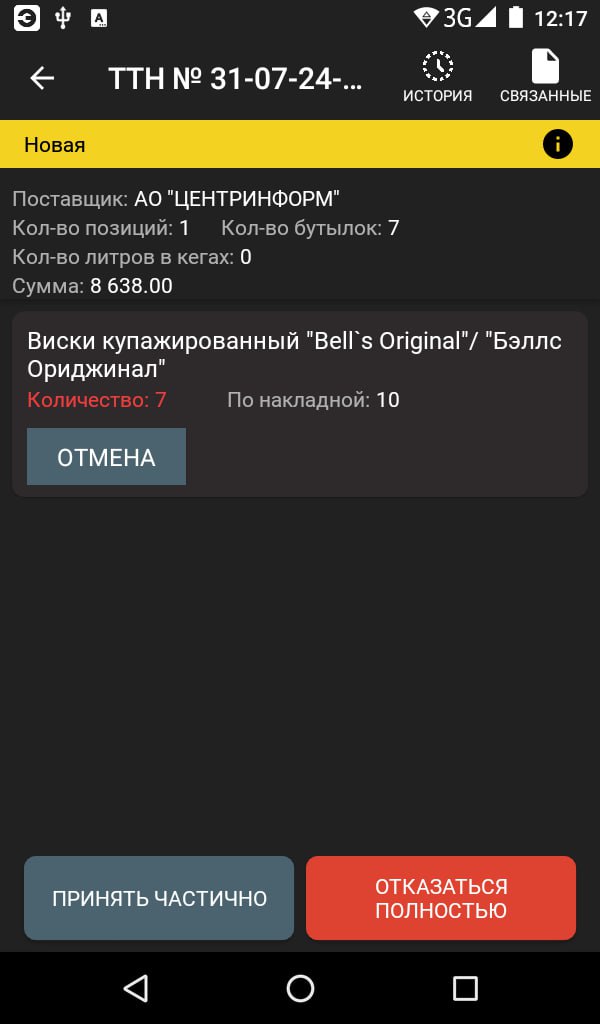This screenshot has width=600, height=1024.
Task: Open История from the toolbar
Action: [x=437, y=77]
